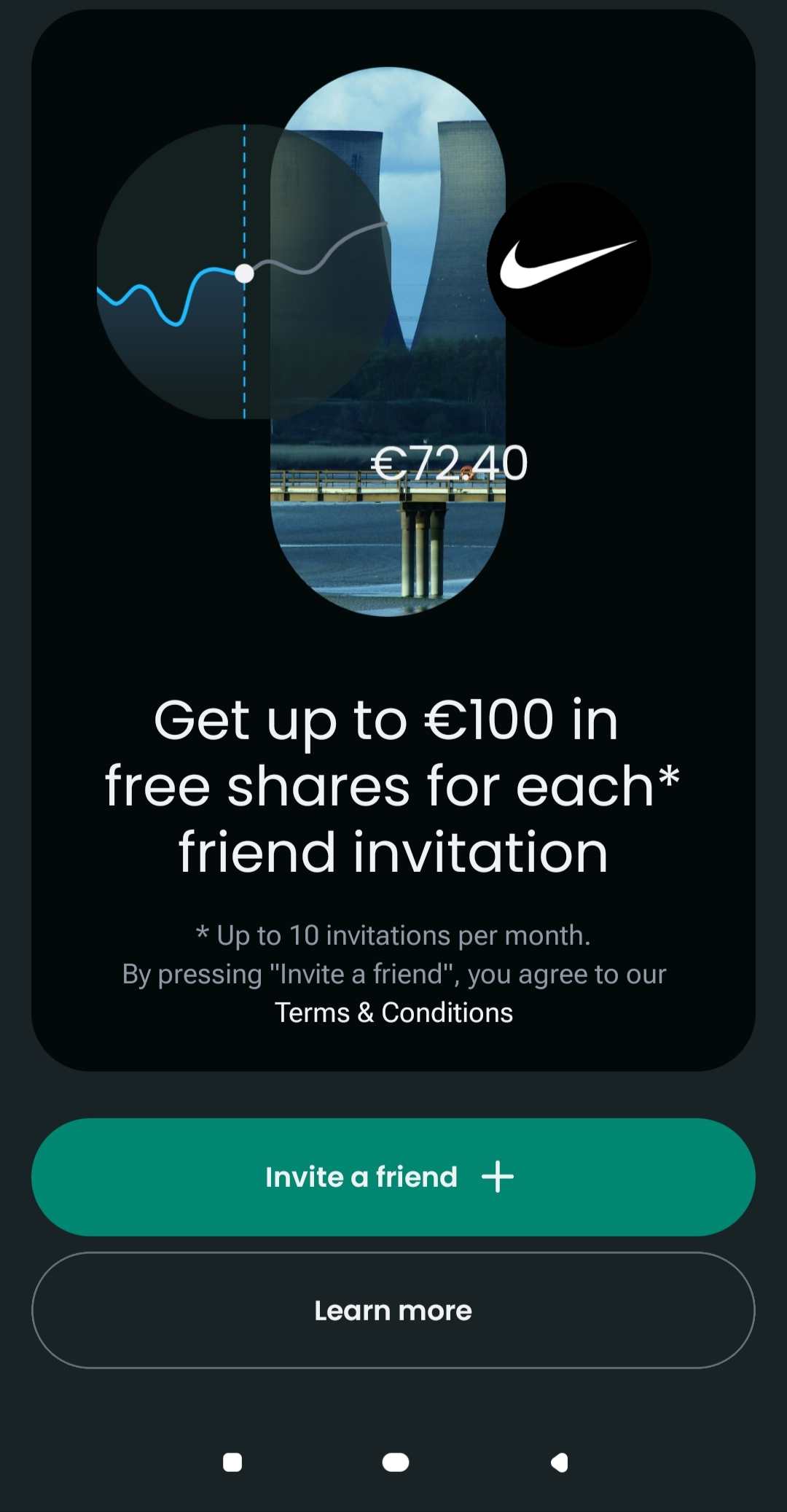Go back using the system back button
Screen dimensions: 787x1512
(x=559, y=1462)
